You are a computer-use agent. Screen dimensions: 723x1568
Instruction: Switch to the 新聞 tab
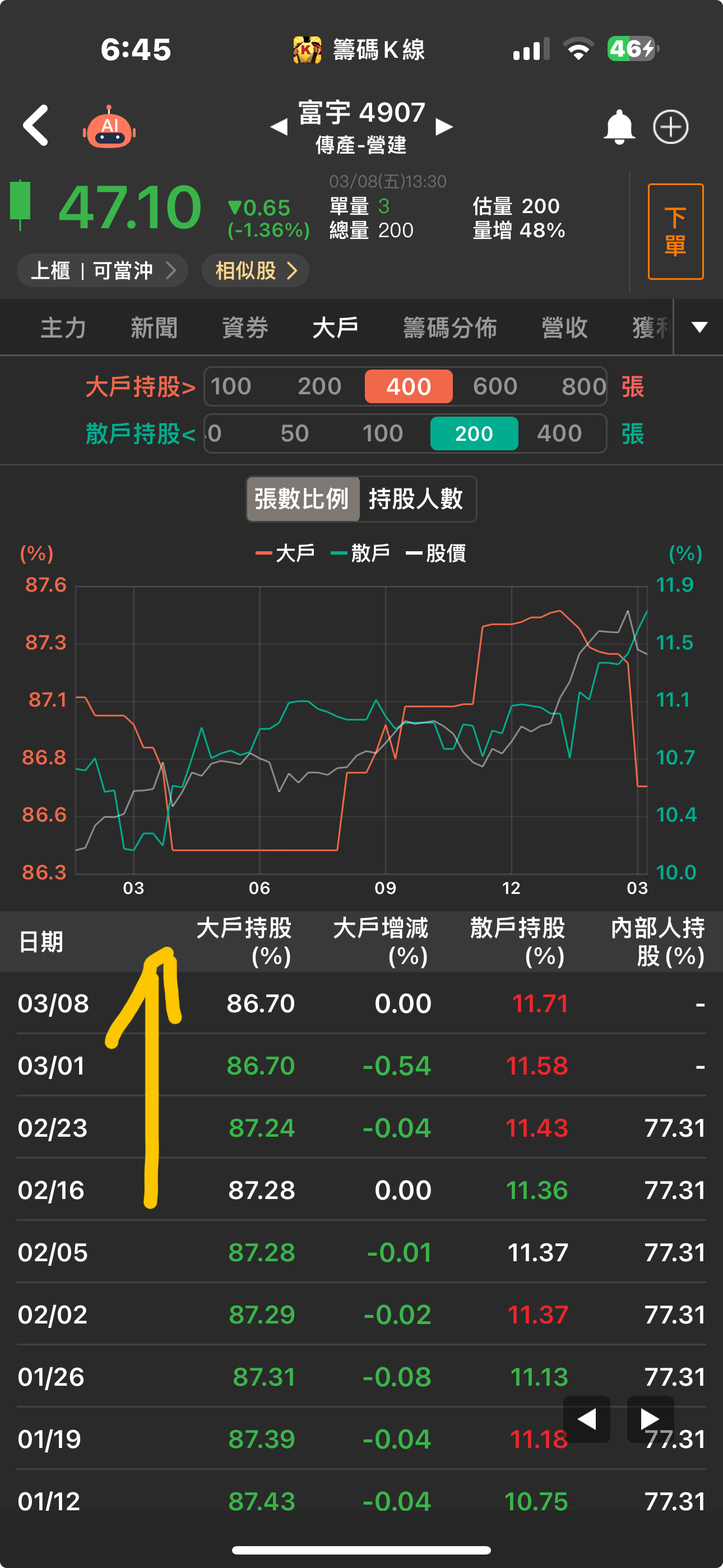pyautogui.click(x=154, y=328)
